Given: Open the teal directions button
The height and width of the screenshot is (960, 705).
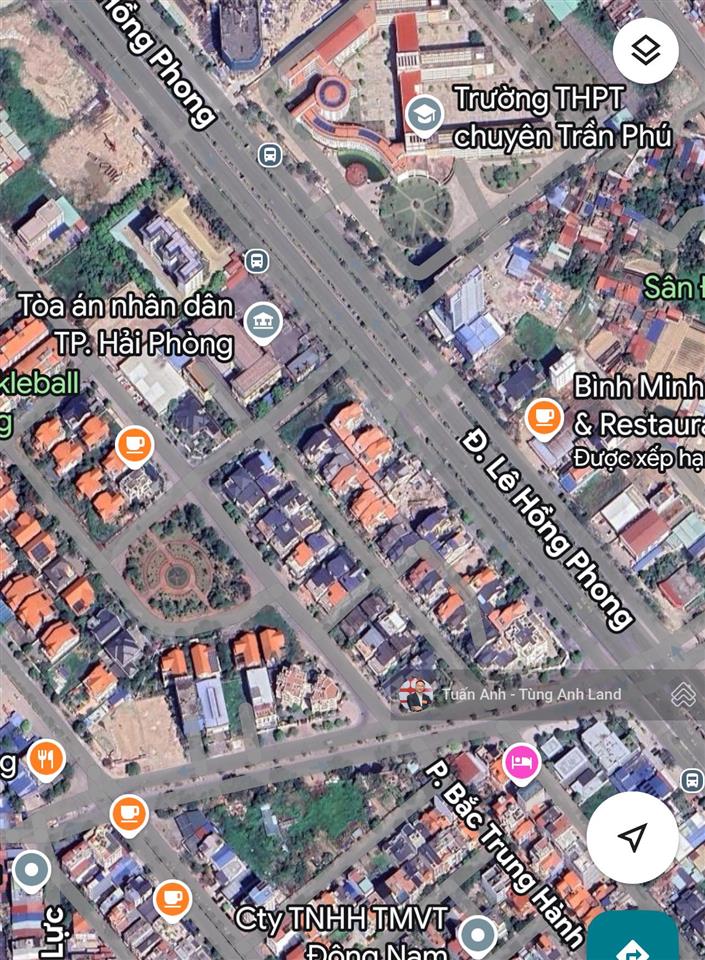Looking at the screenshot, I should click(634, 940).
